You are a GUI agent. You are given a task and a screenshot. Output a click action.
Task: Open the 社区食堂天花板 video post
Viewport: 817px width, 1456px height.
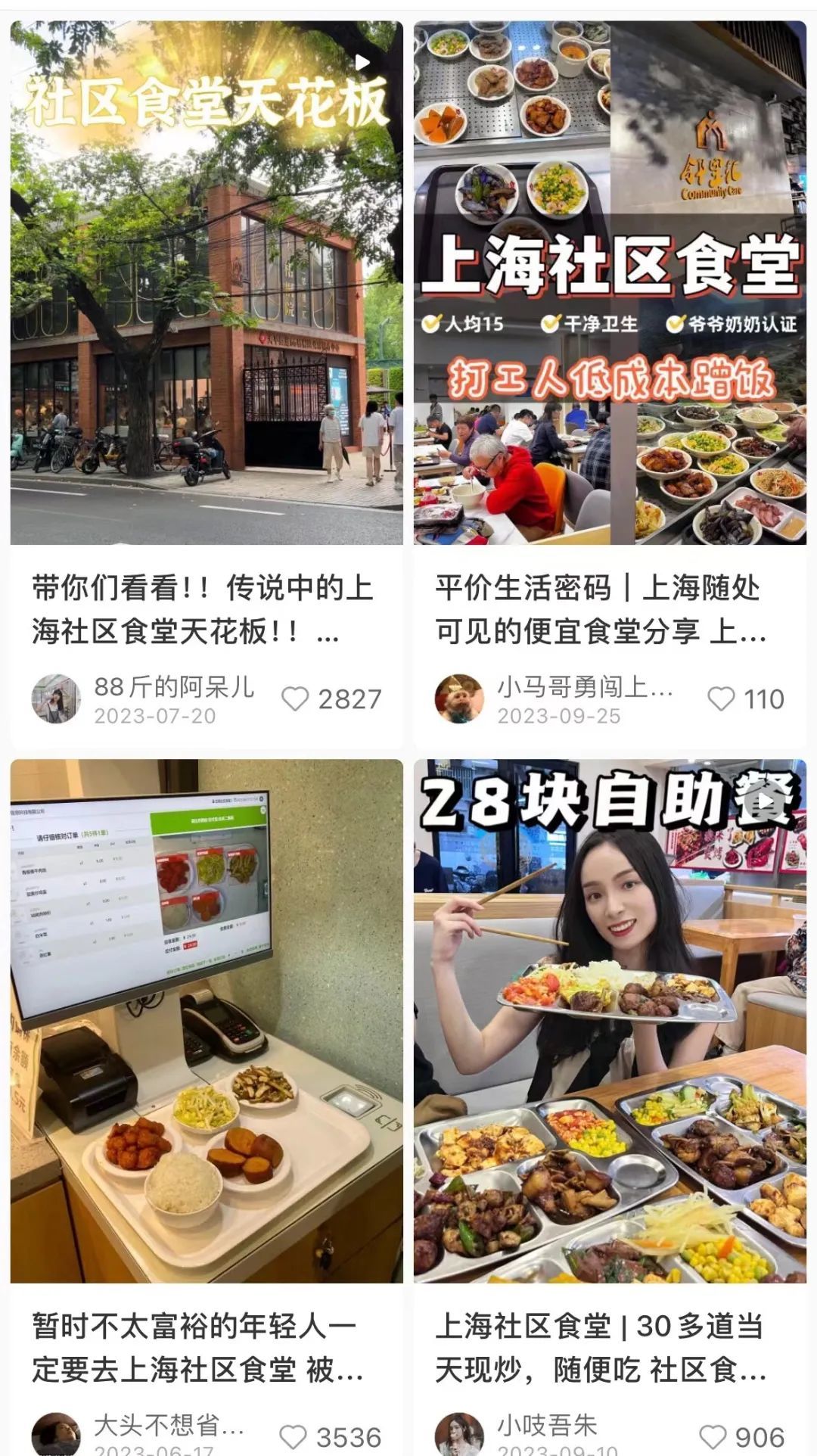207,284
